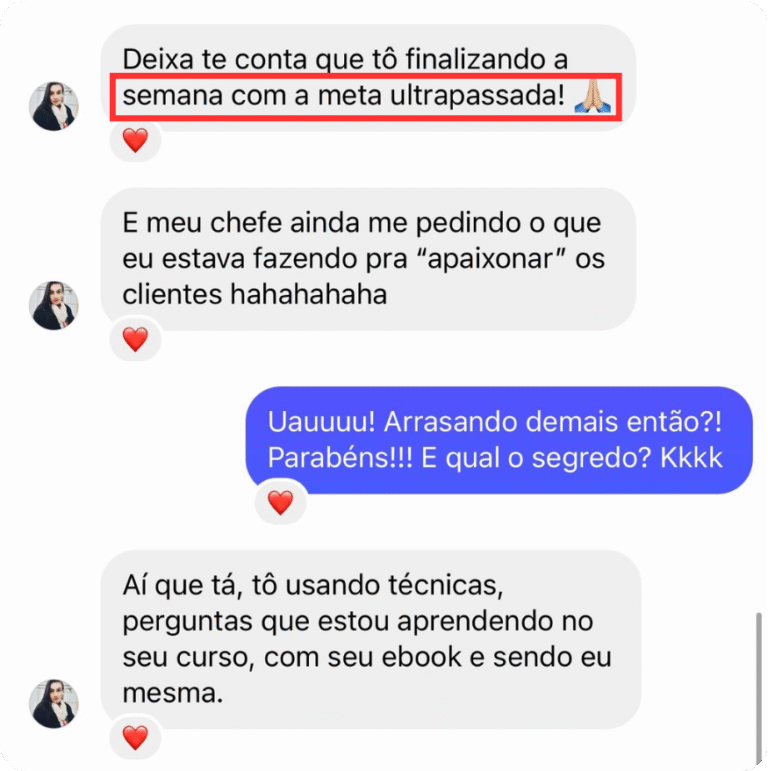View the heart reaction under "apaixonar os clientes" message
Image resolution: width=768 pixels, height=771 pixels.
click(x=134, y=339)
